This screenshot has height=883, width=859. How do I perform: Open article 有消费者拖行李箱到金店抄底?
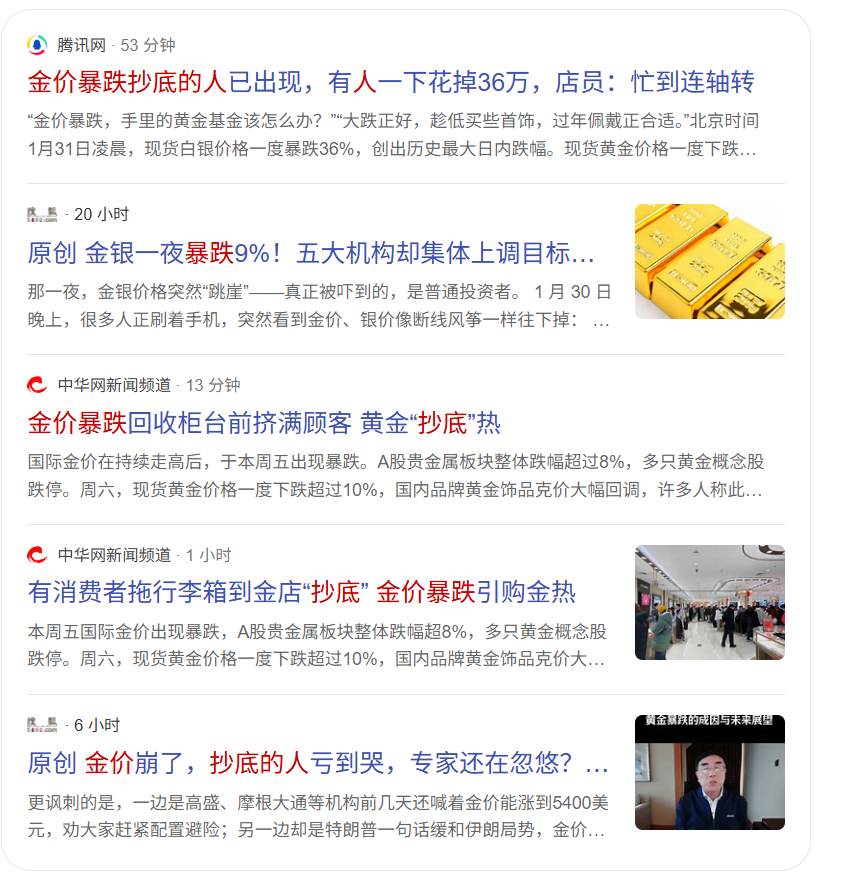pos(302,592)
